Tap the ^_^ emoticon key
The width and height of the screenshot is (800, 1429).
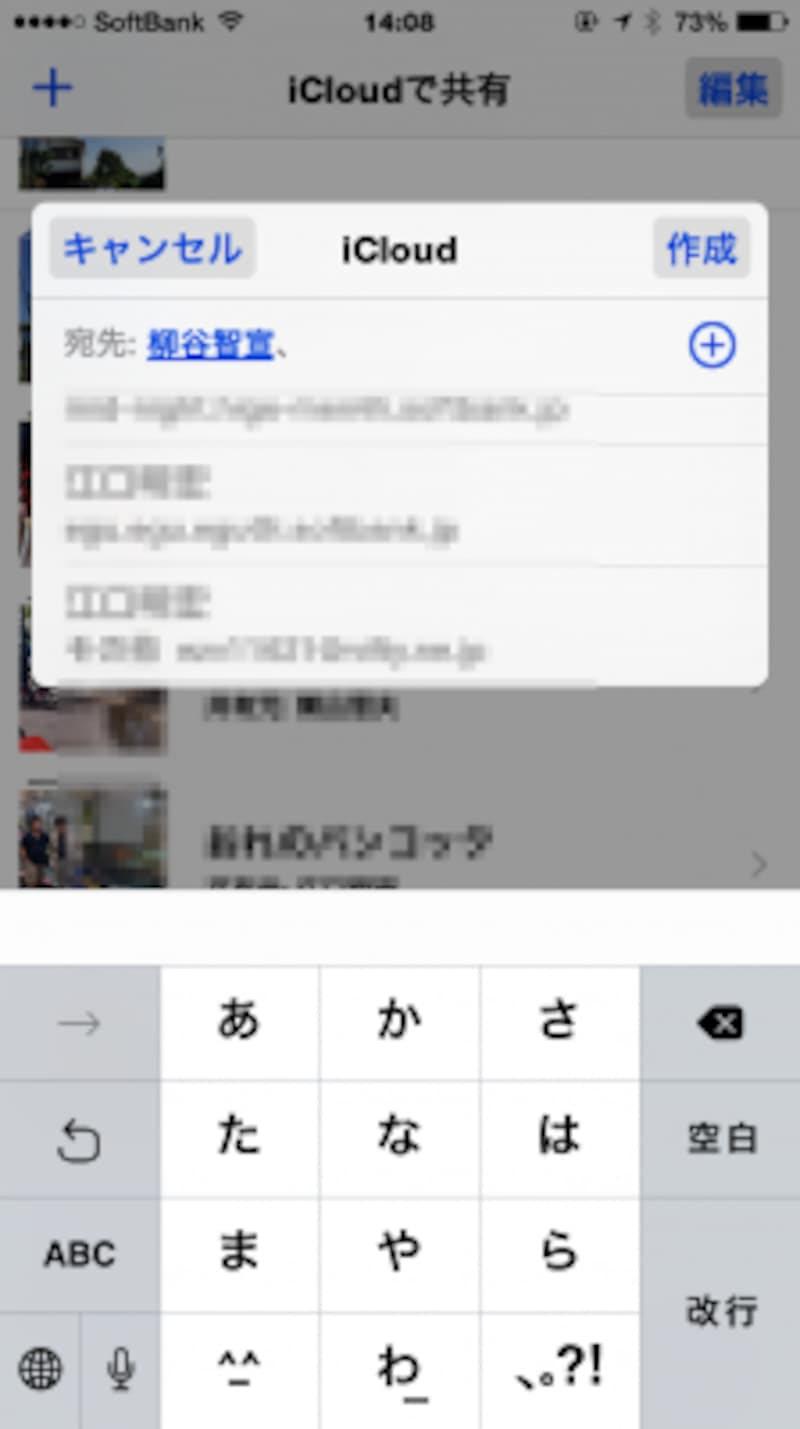tap(239, 1370)
